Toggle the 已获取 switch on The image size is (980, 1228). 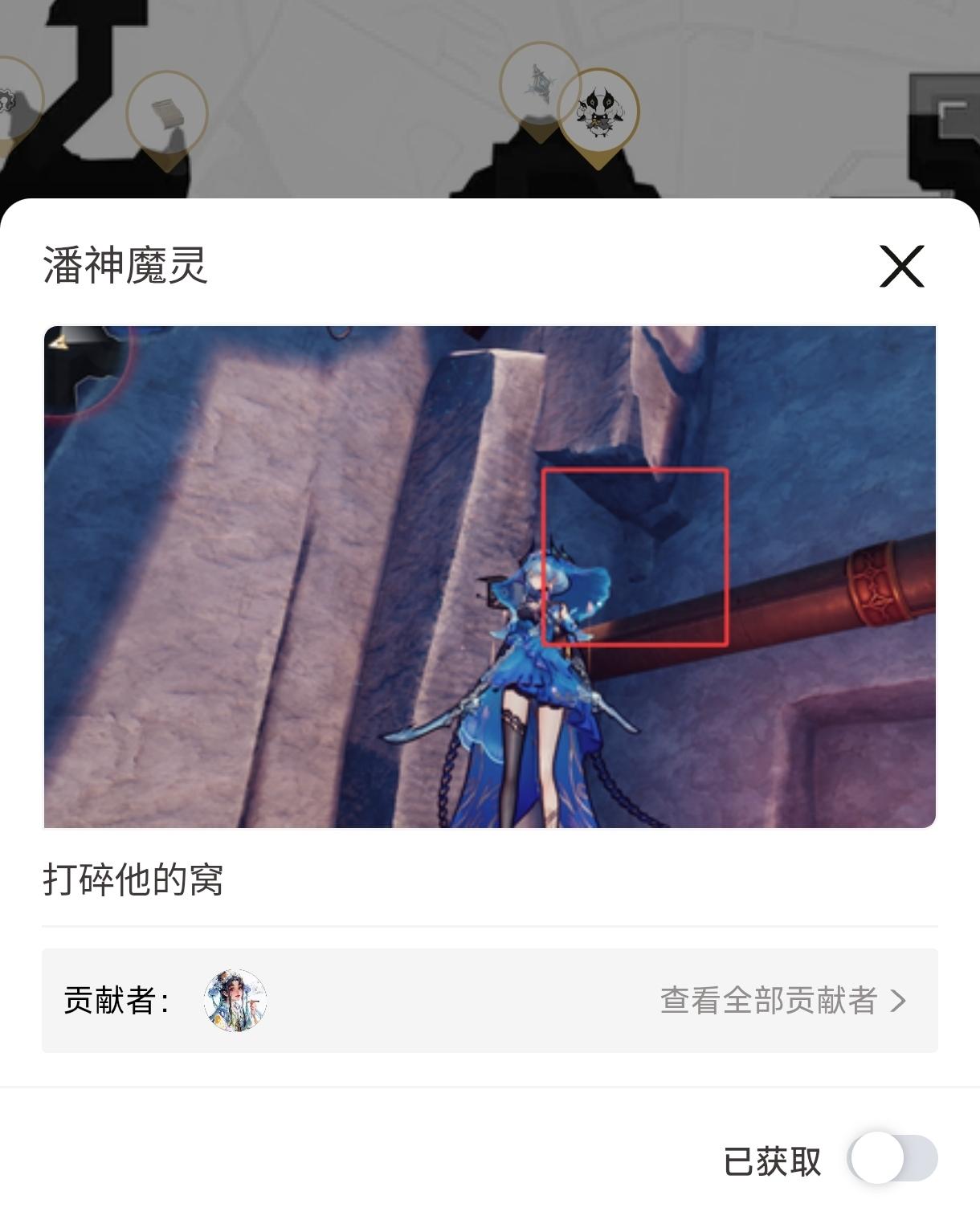[892, 1158]
